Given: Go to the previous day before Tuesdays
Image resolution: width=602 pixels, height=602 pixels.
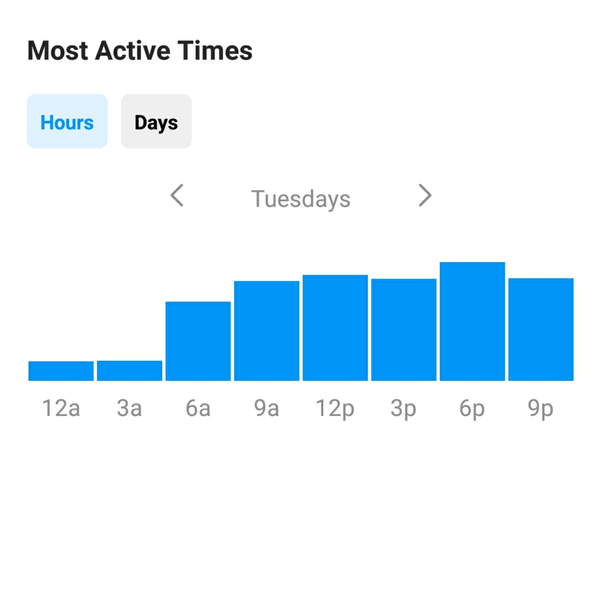Looking at the screenshot, I should [x=177, y=195].
